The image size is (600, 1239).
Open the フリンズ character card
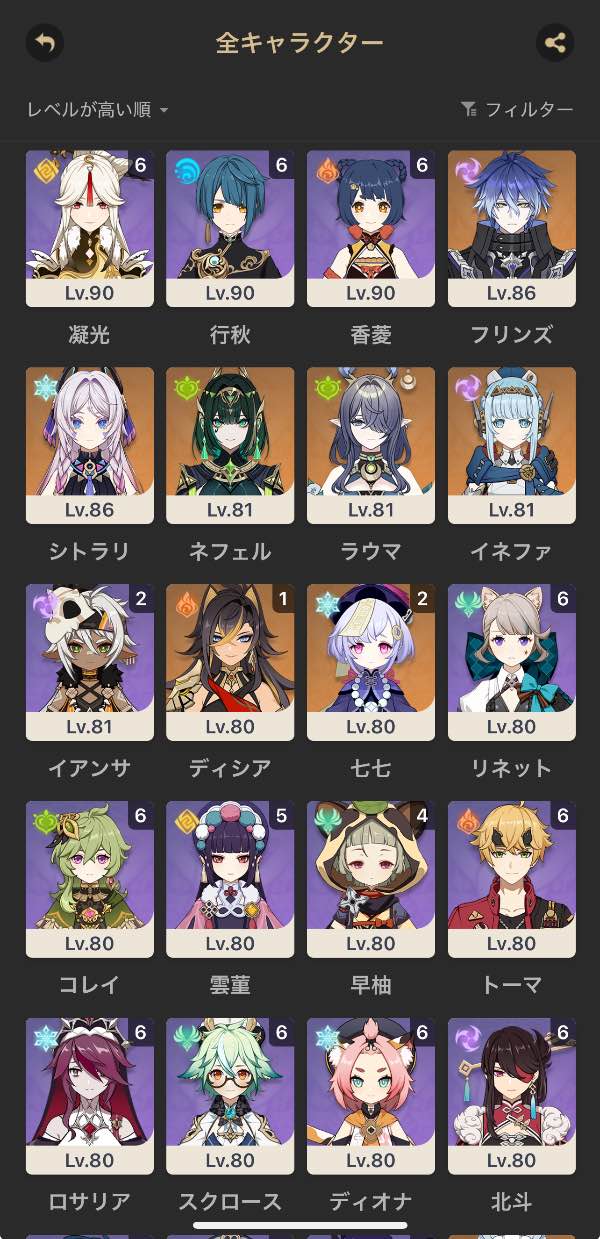[512, 228]
